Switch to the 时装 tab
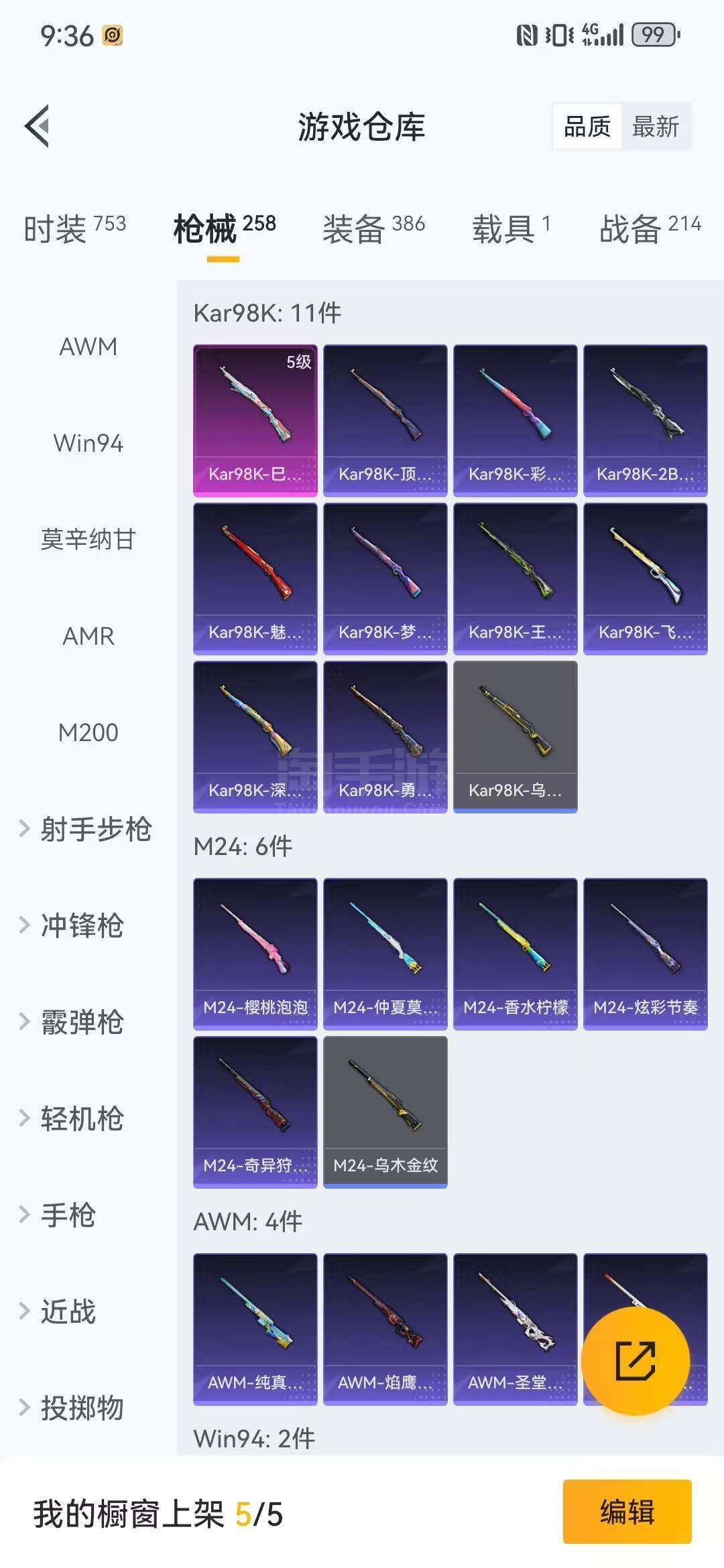This screenshot has width=724, height=1568. point(74,229)
